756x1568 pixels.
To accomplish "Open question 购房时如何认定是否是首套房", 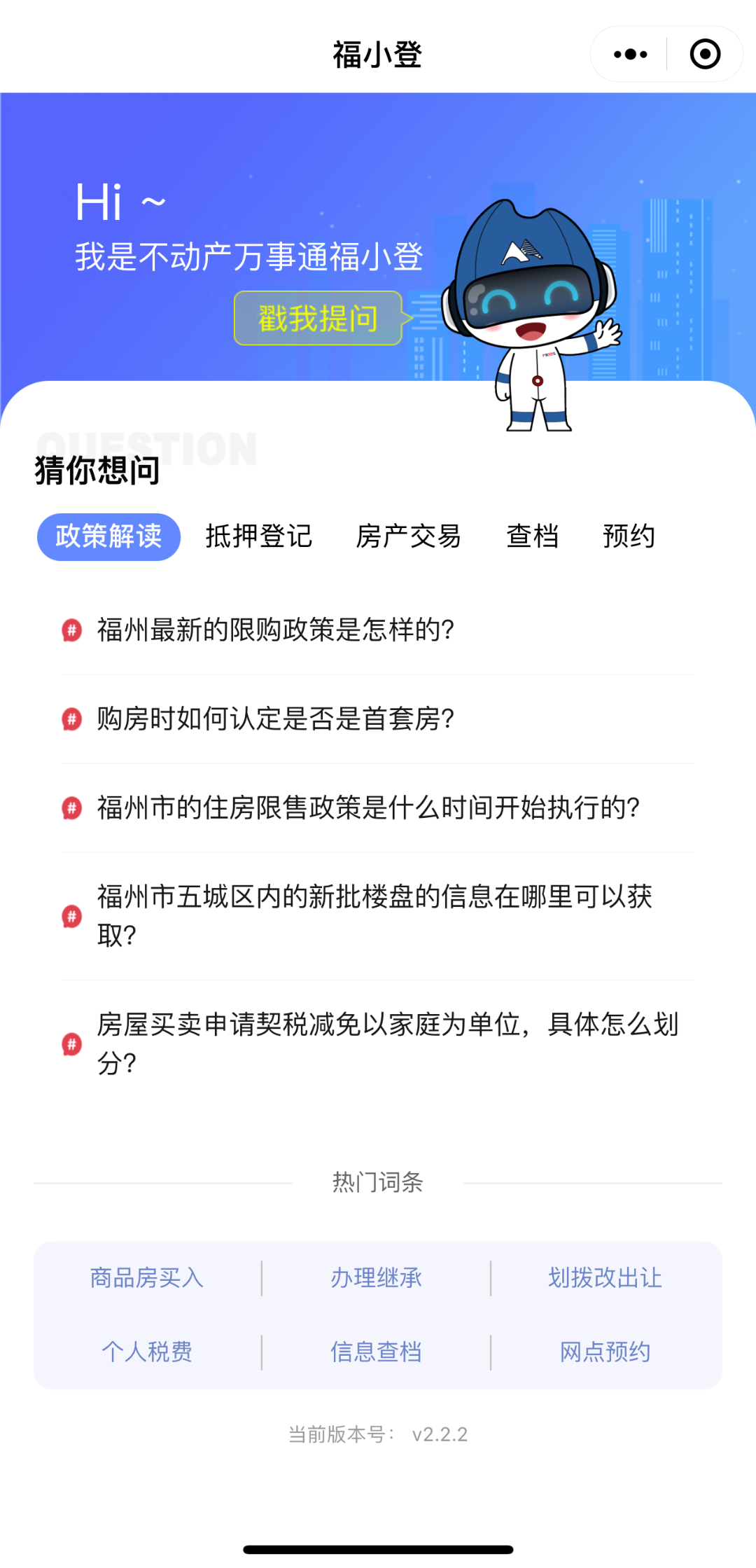I will click(276, 719).
